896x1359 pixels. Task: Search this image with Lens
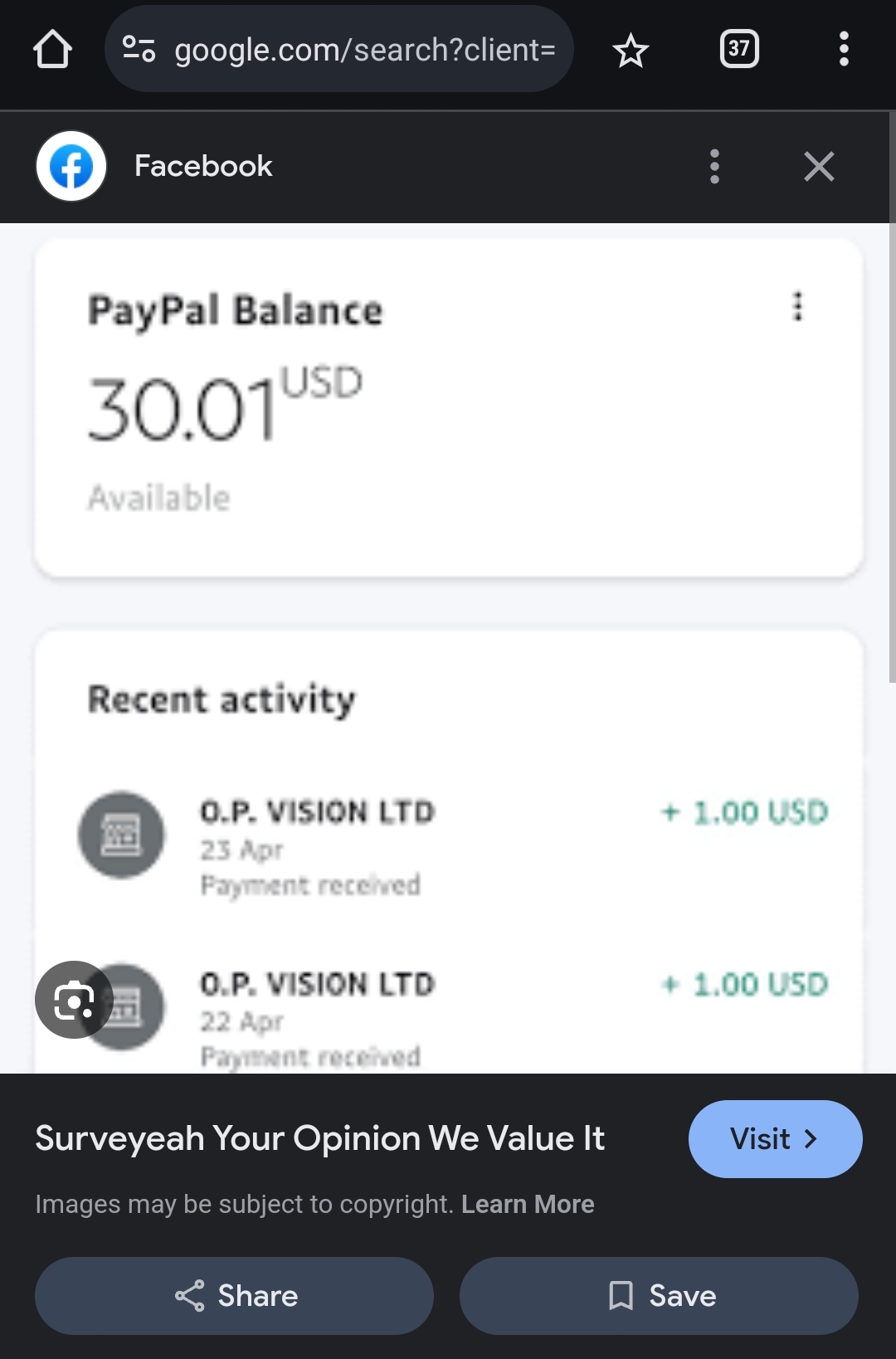(x=74, y=1000)
